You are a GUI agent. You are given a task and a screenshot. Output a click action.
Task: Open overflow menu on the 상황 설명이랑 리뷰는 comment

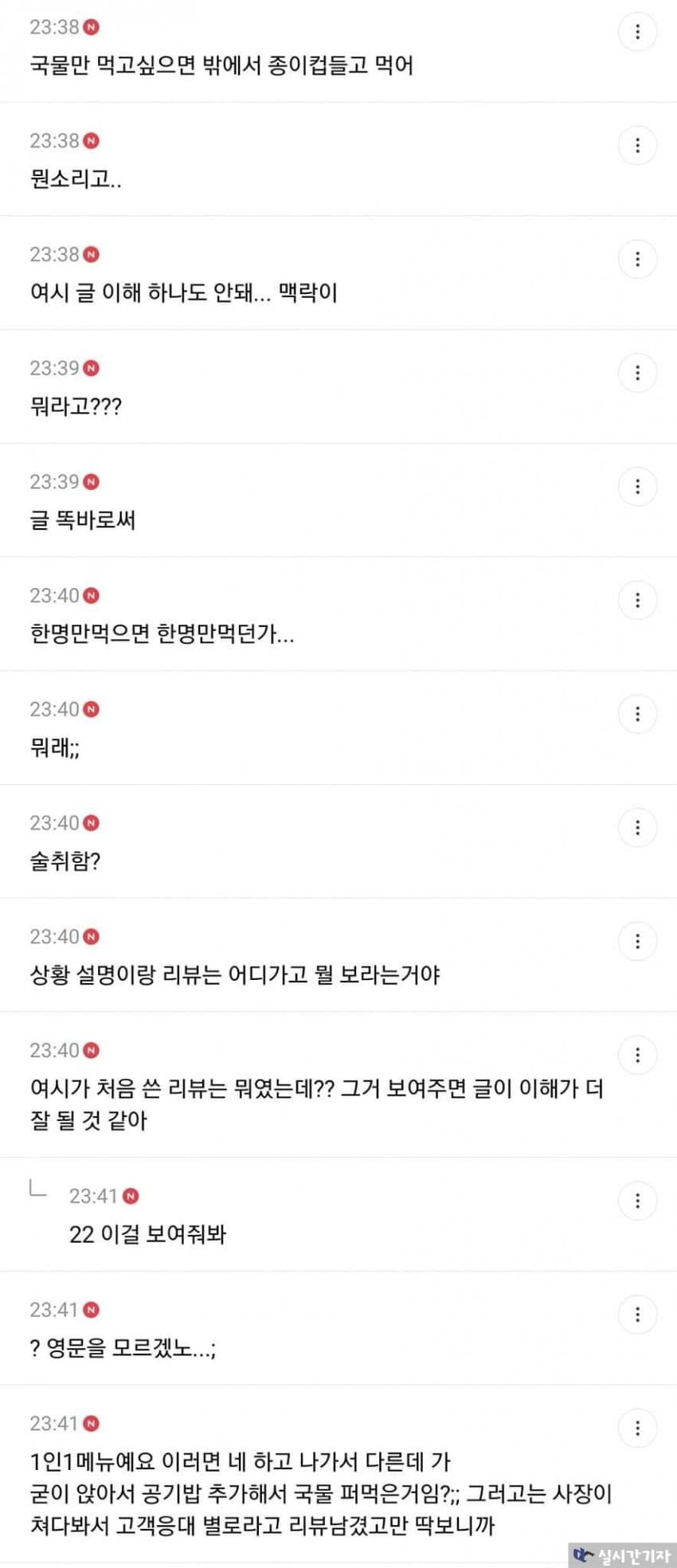(637, 942)
